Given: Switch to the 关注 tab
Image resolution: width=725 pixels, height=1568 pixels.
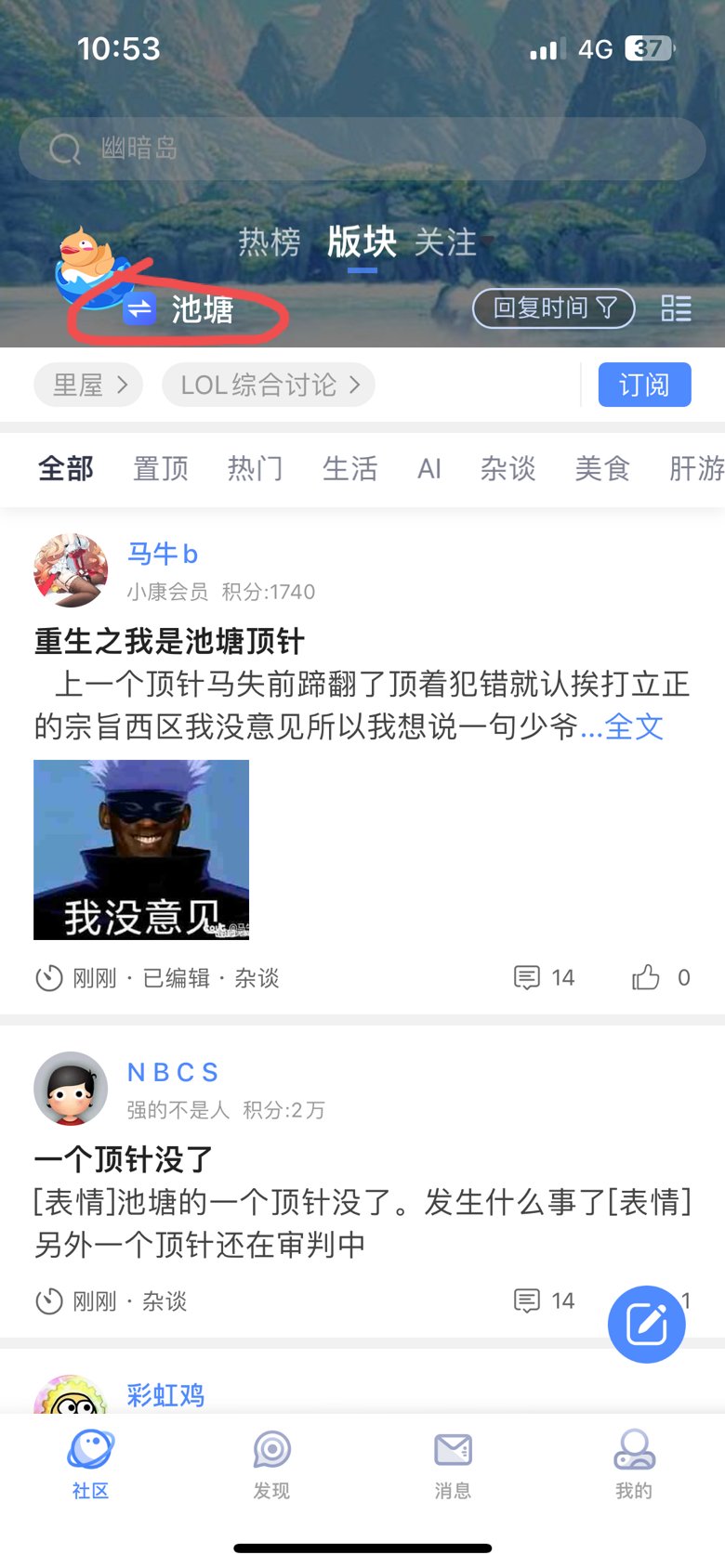Looking at the screenshot, I should (x=446, y=242).
